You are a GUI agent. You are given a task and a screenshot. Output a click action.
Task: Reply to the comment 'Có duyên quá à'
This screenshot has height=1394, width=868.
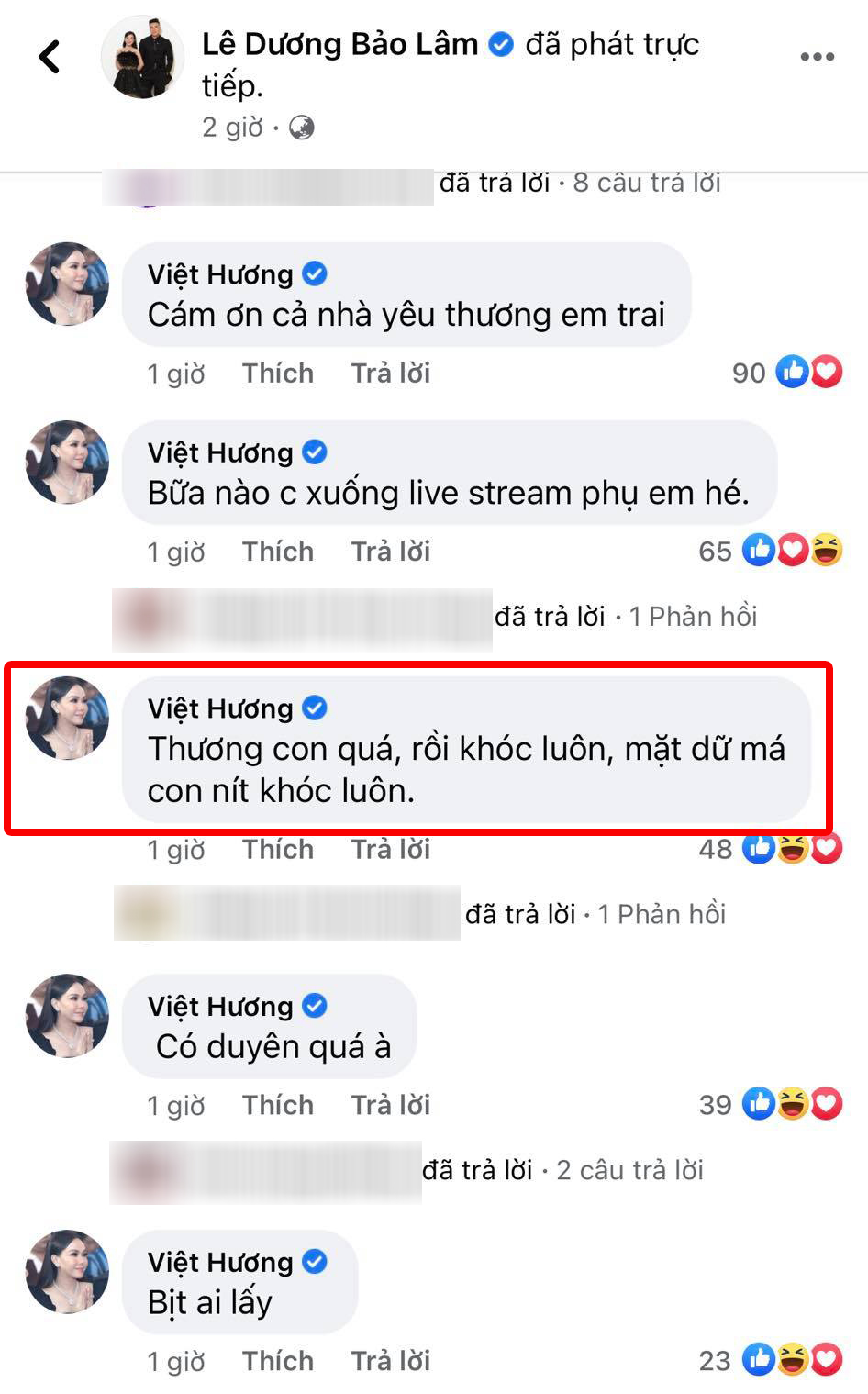[x=390, y=1105]
